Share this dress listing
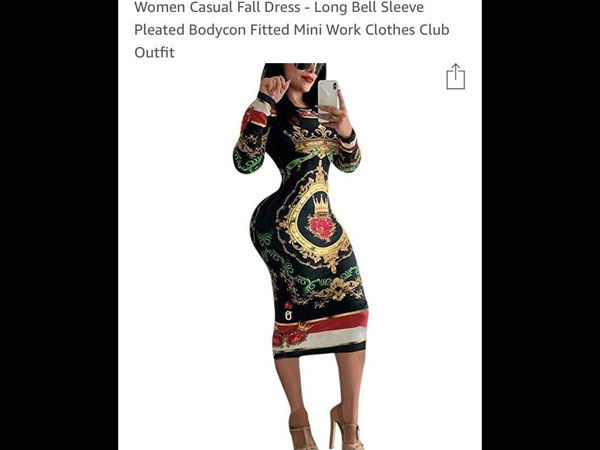The image size is (600, 450). click(455, 77)
